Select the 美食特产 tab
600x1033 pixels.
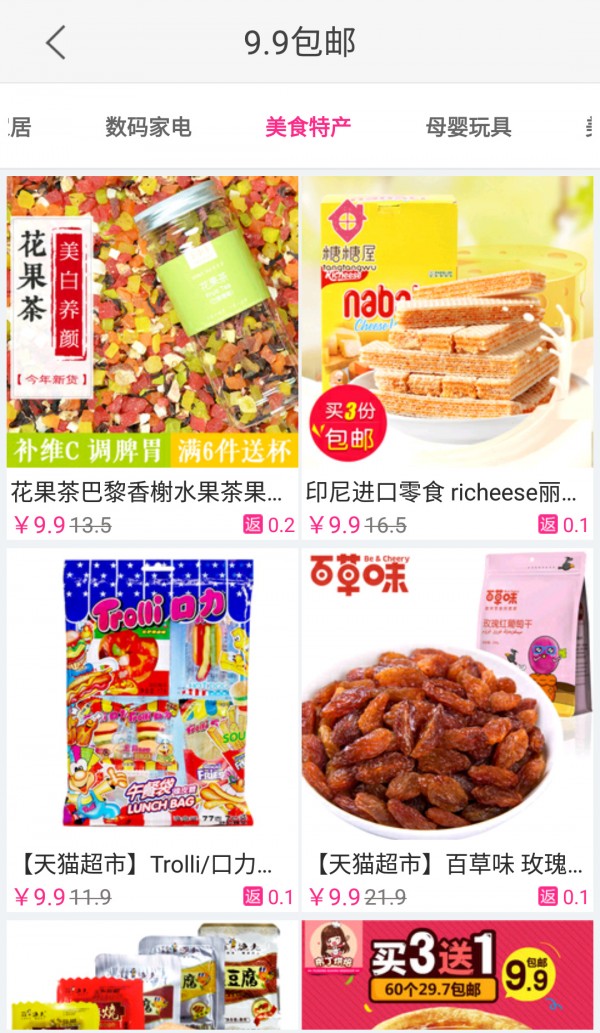pyautogui.click(x=308, y=127)
